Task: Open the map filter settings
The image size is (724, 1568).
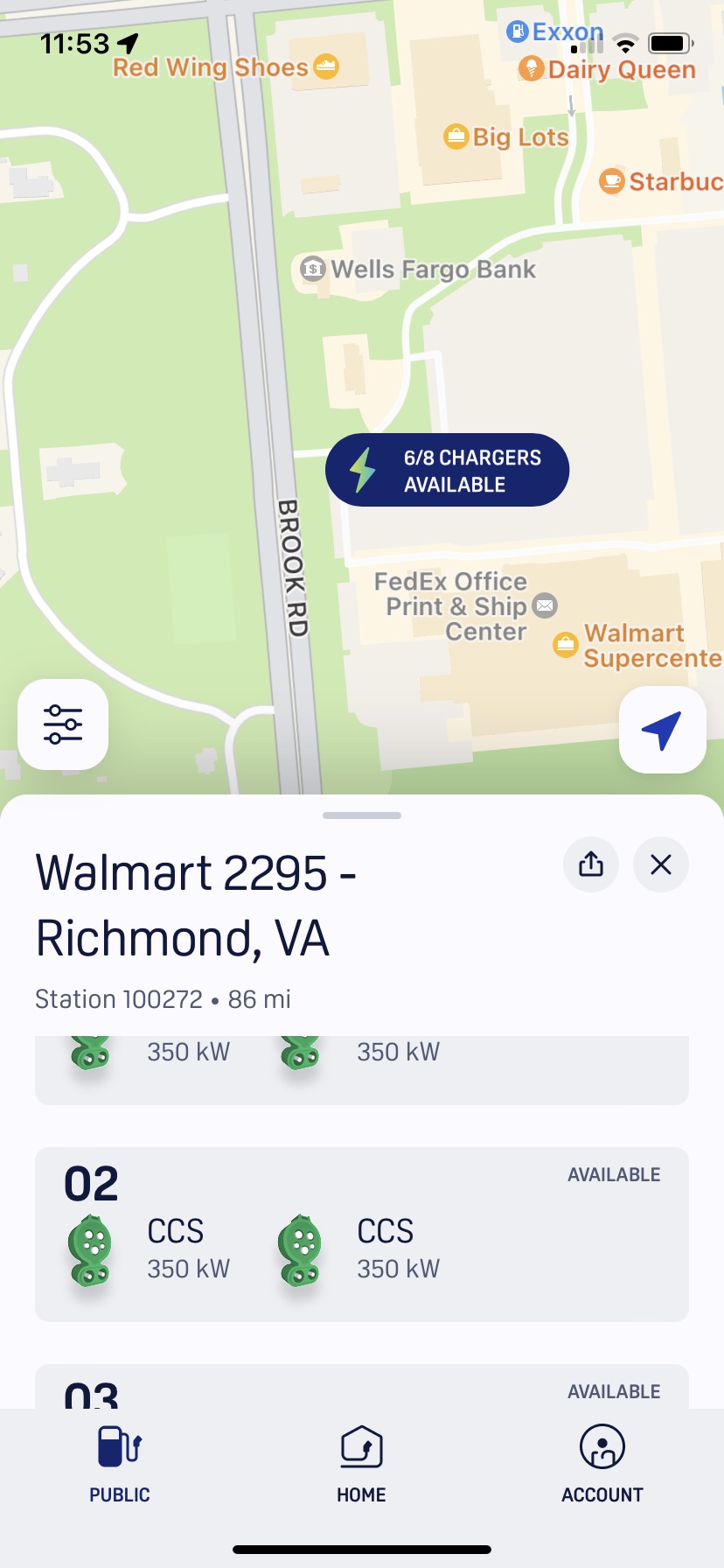Action: coord(63,724)
